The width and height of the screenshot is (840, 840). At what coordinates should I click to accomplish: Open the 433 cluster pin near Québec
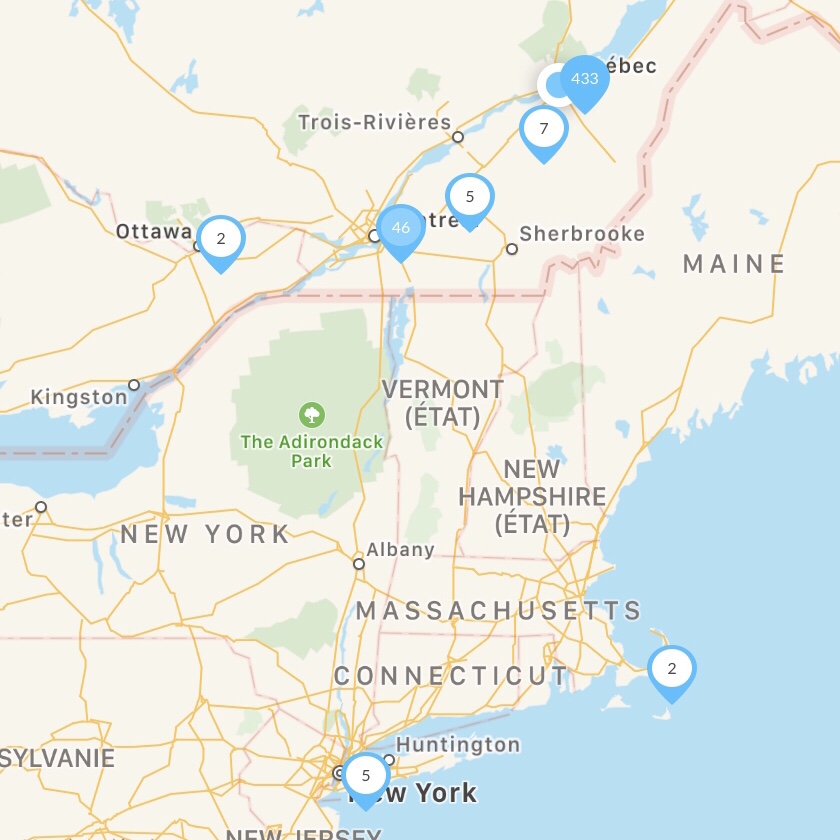[x=585, y=80]
